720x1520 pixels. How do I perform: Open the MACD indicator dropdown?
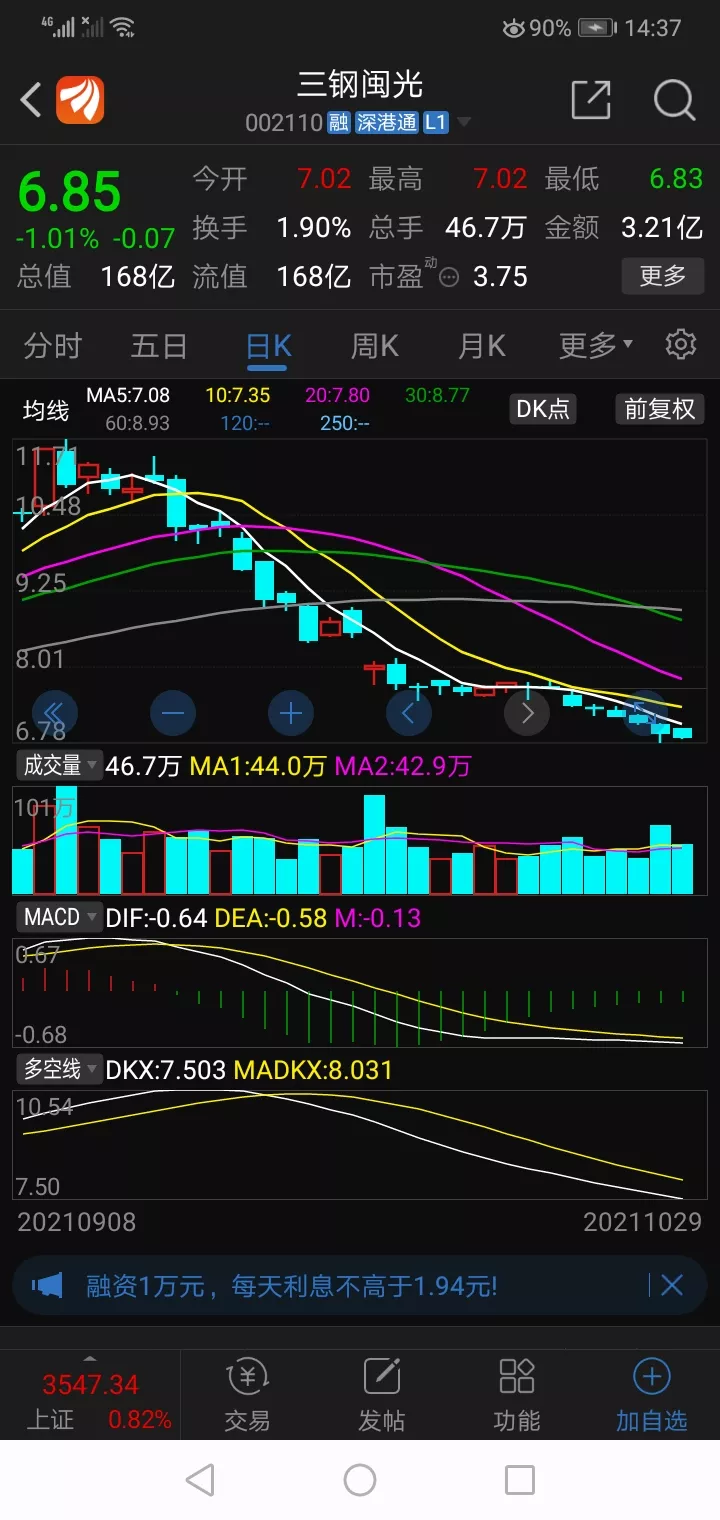click(60, 917)
